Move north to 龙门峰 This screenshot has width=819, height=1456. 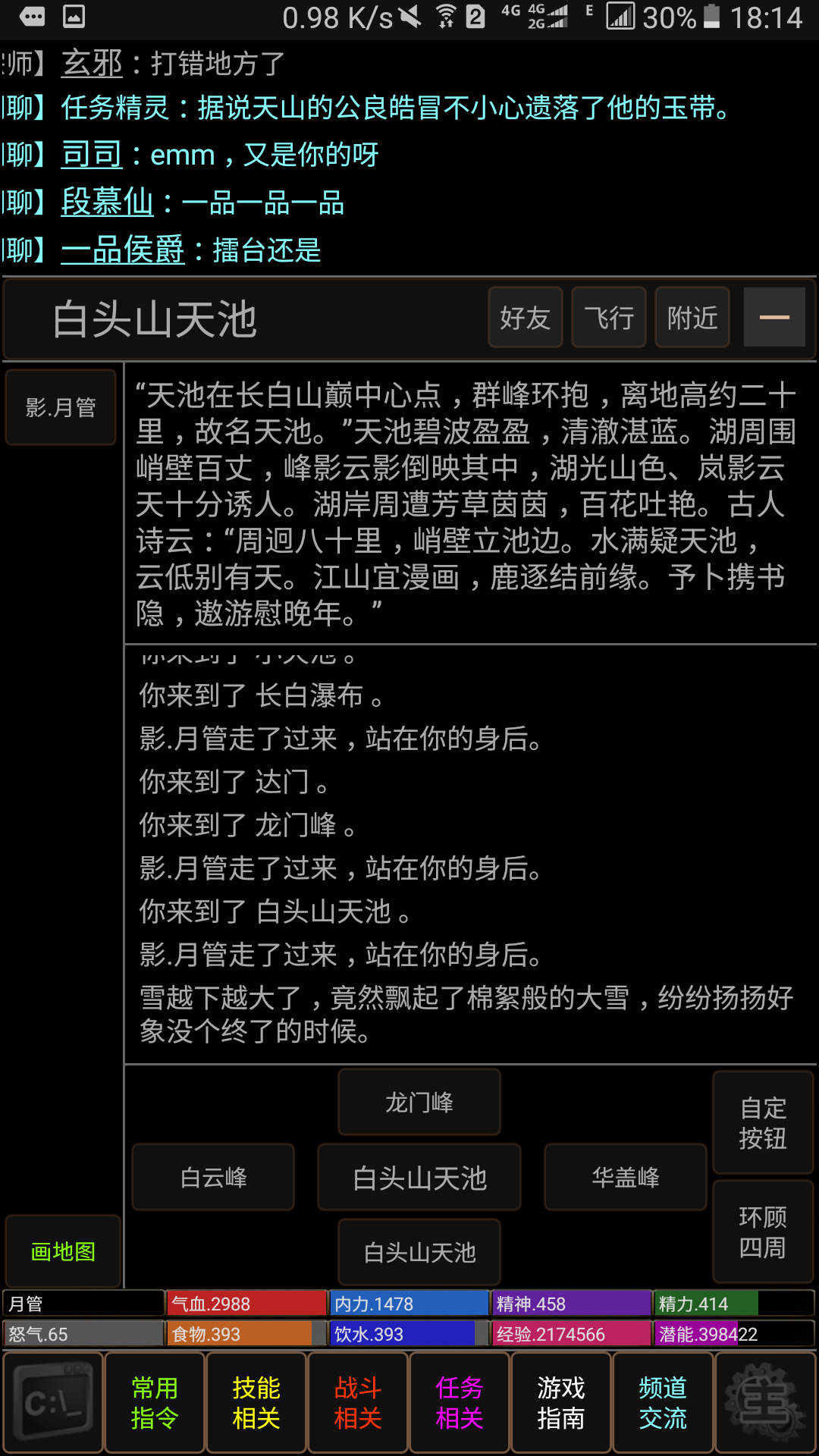coord(419,1102)
